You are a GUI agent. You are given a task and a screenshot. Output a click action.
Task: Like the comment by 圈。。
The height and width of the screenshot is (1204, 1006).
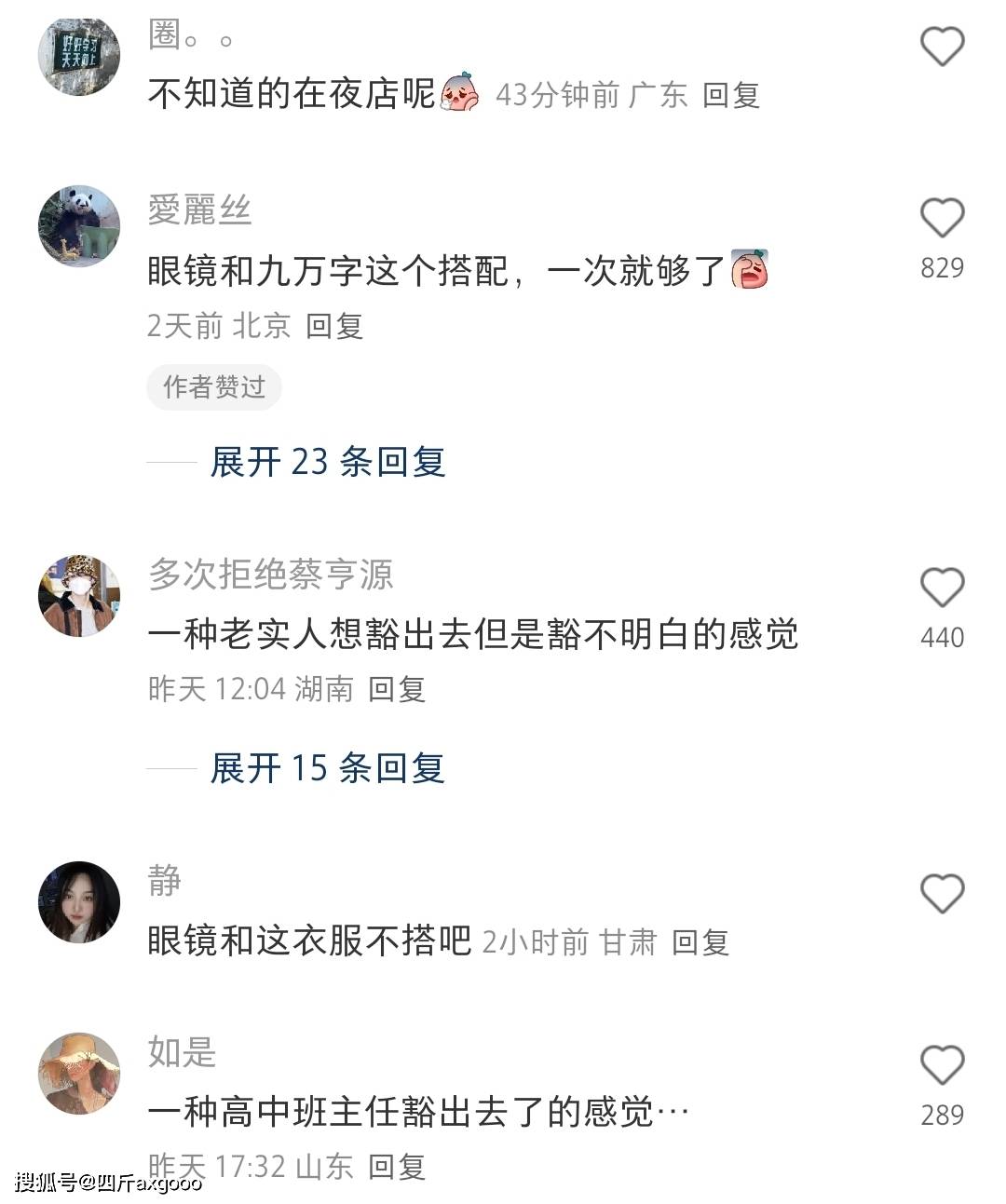click(942, 47)
